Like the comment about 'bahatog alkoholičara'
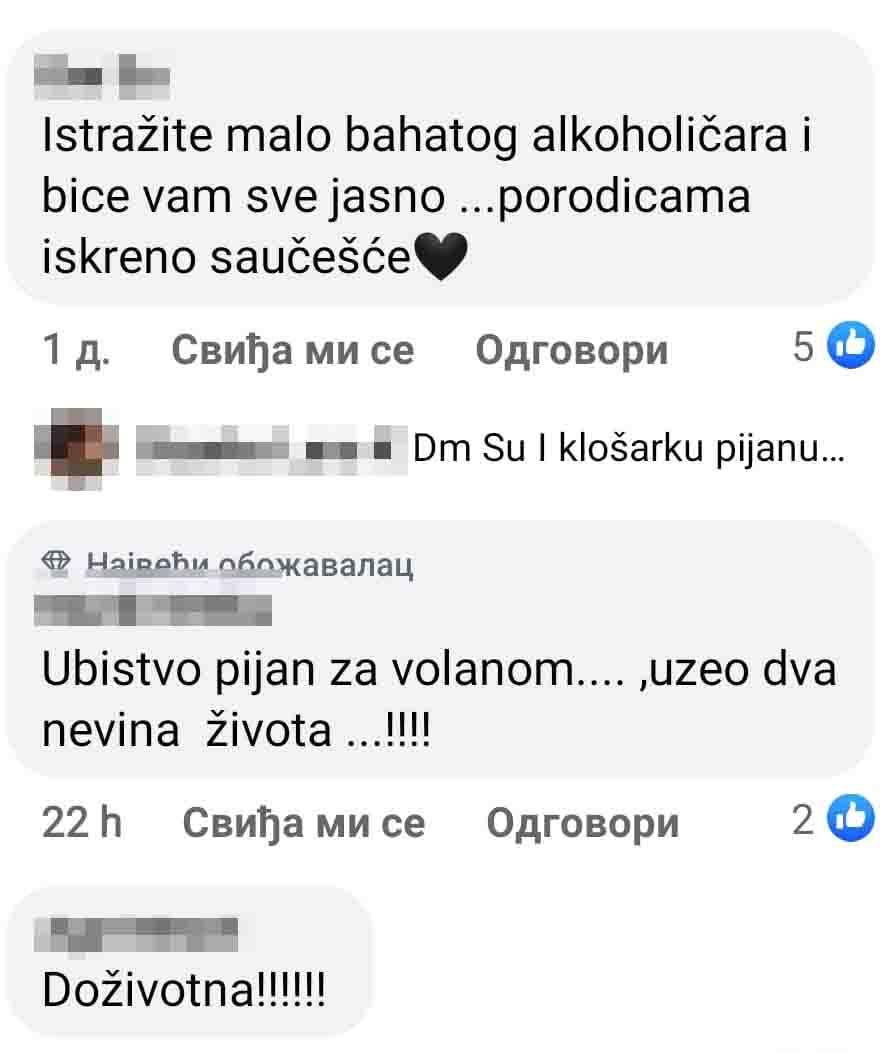This screenshot has width=890, height=1054. click(x=292, y=350)
